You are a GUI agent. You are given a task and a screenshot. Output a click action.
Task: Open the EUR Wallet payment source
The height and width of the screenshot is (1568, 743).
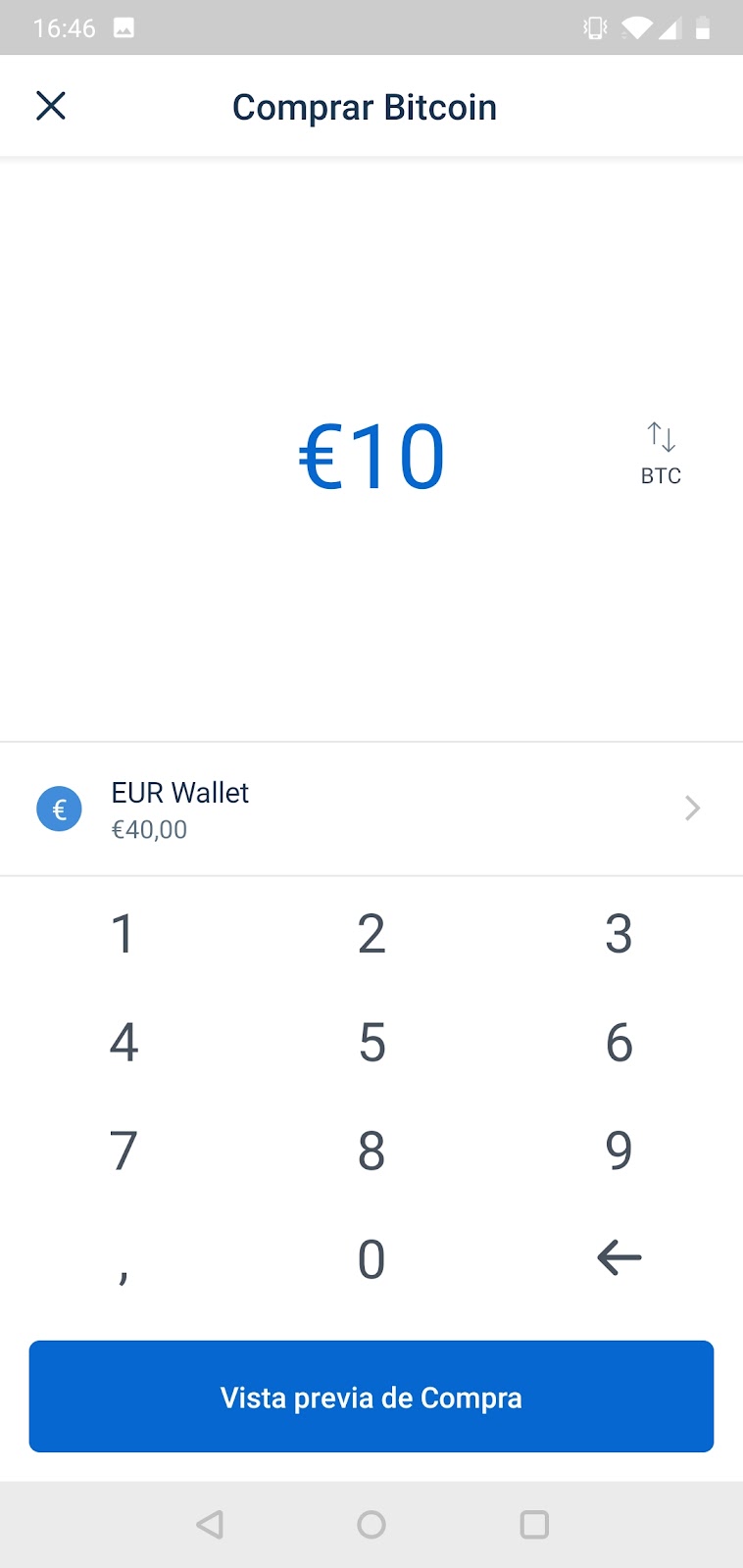[371, 809]
